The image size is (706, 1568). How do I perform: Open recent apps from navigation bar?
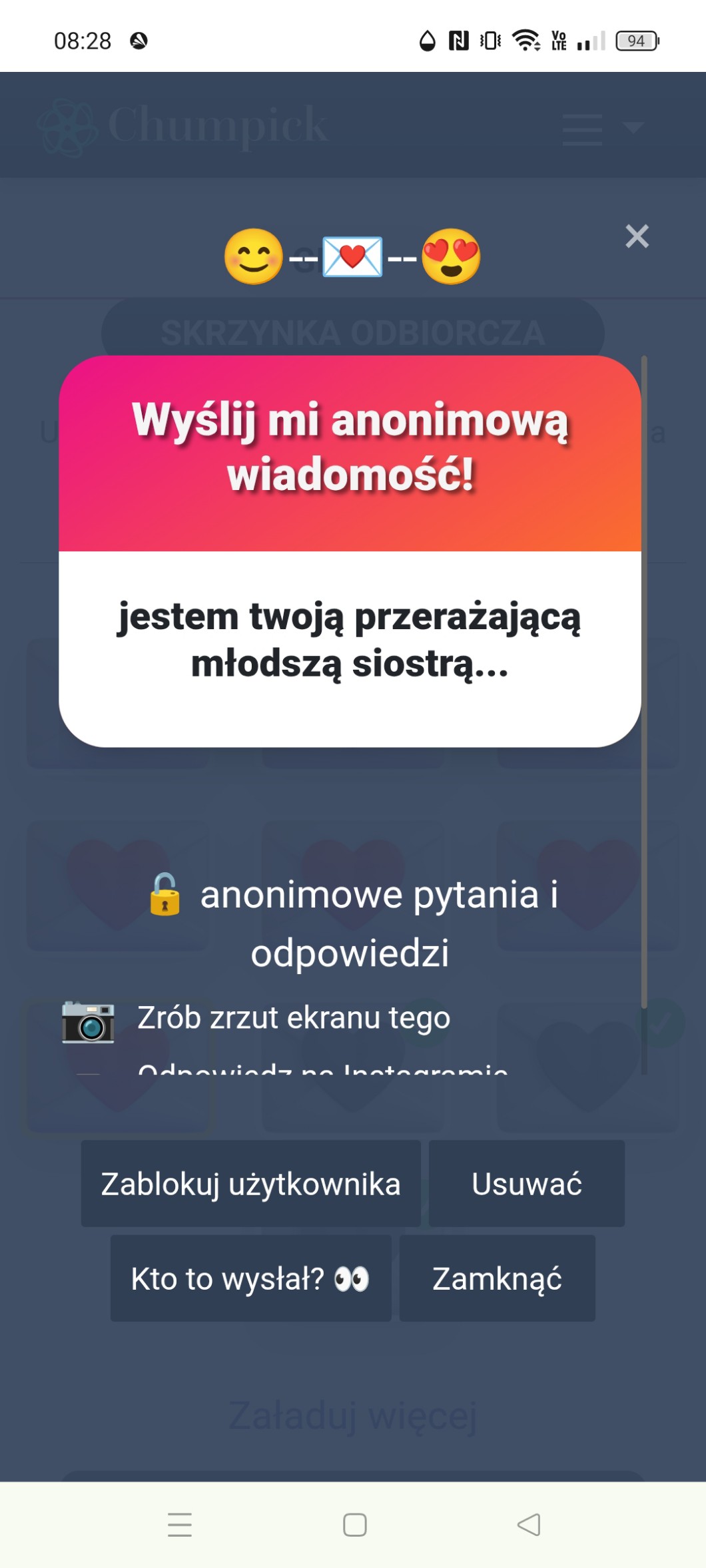pos(180,1524)
